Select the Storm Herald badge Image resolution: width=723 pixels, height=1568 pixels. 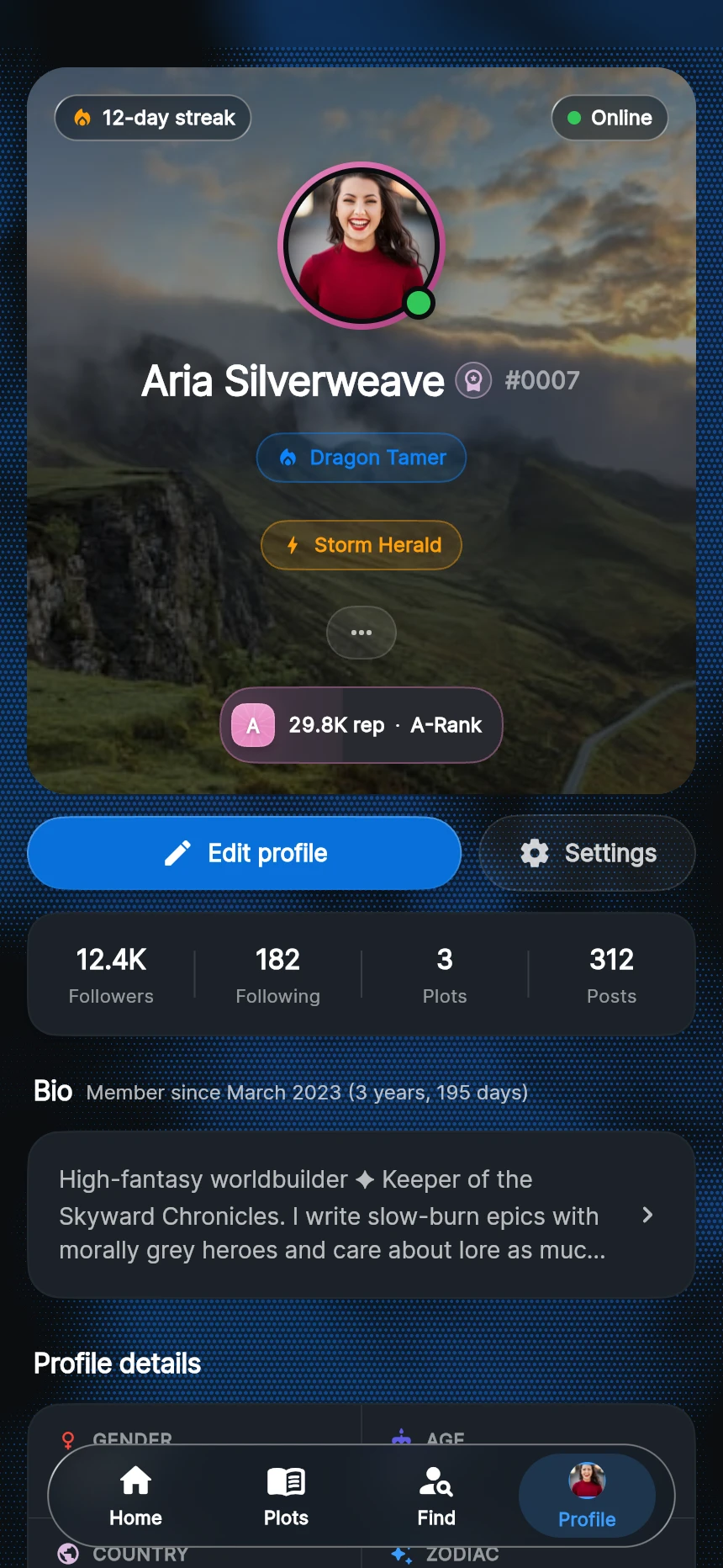[361, 545]
